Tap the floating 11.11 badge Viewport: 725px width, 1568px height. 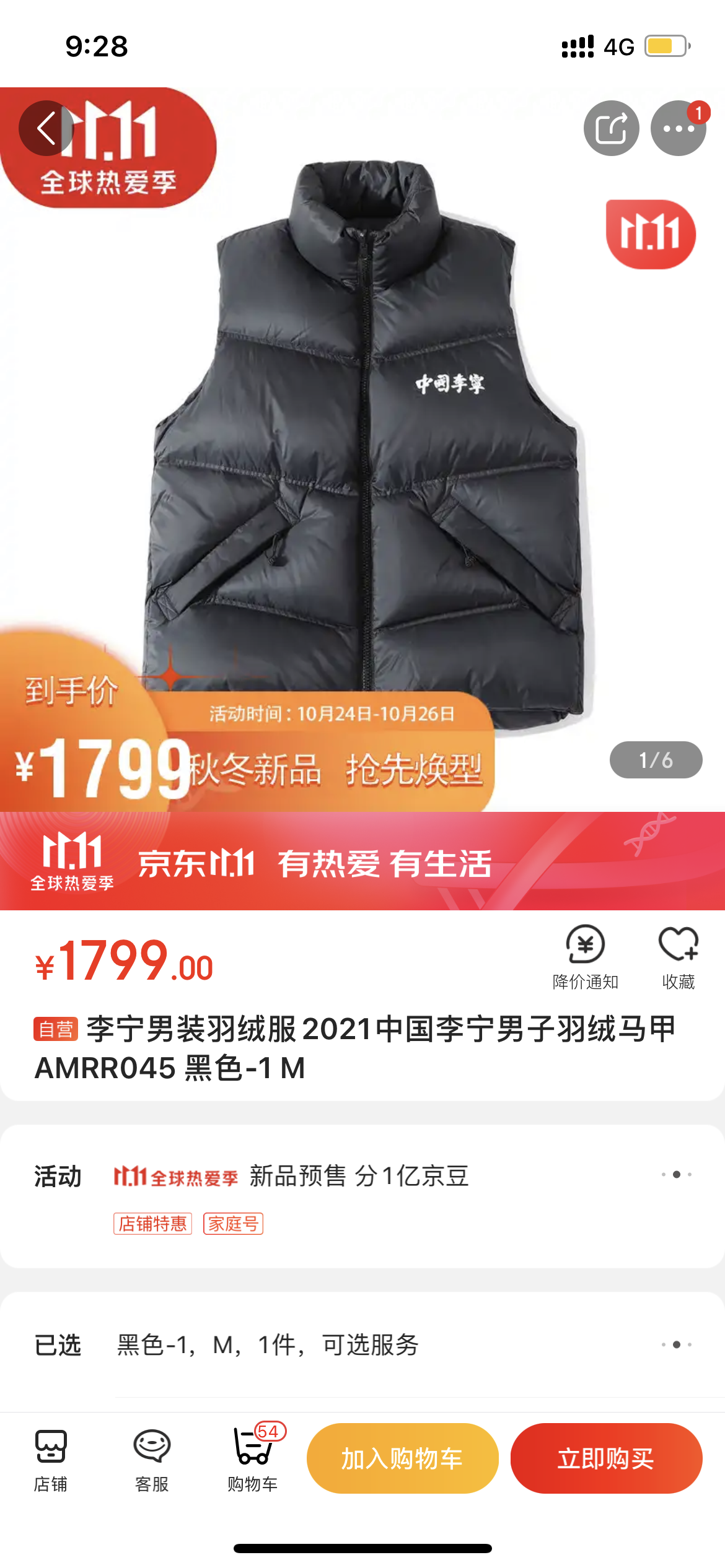tap(651, 234)
